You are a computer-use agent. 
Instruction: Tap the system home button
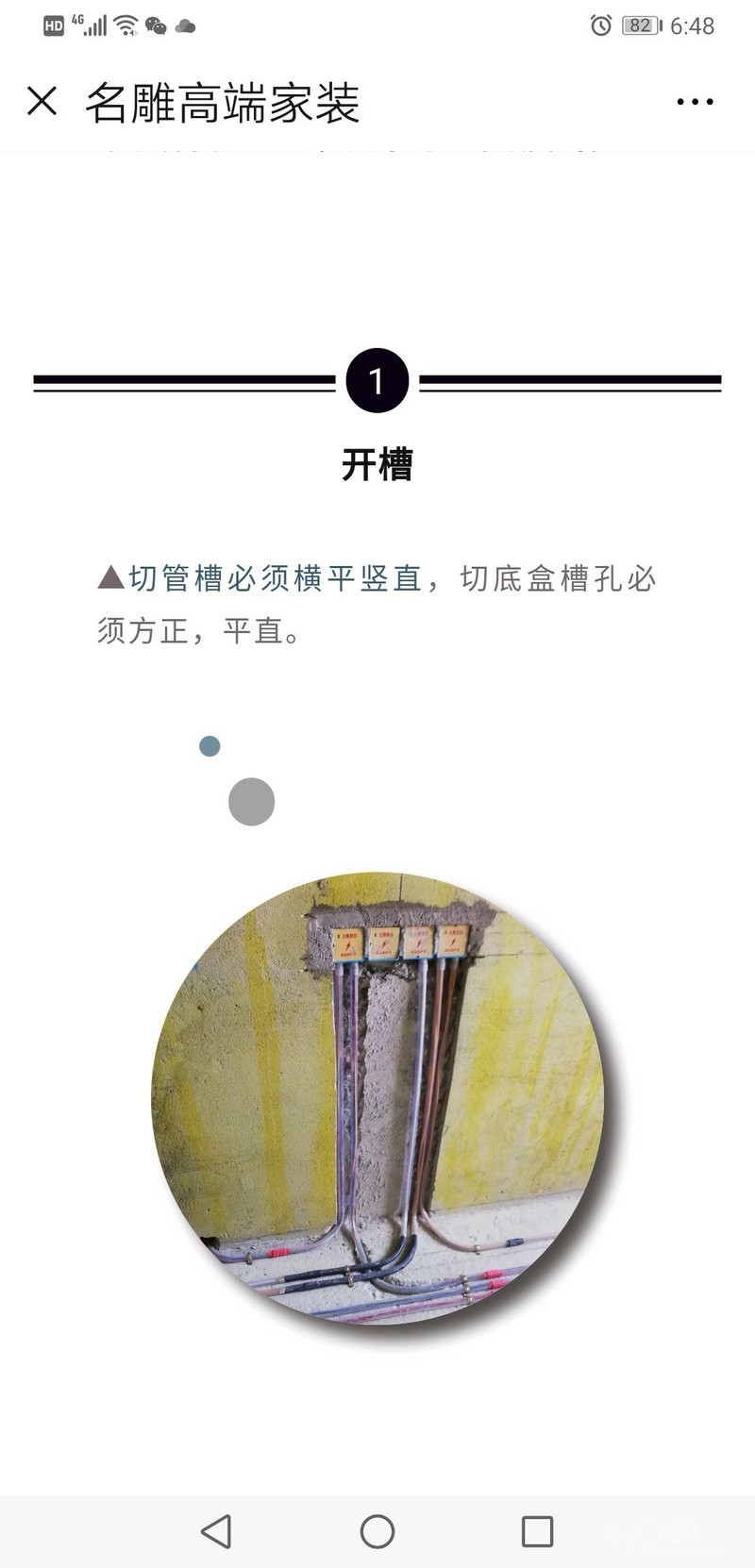377,1531
